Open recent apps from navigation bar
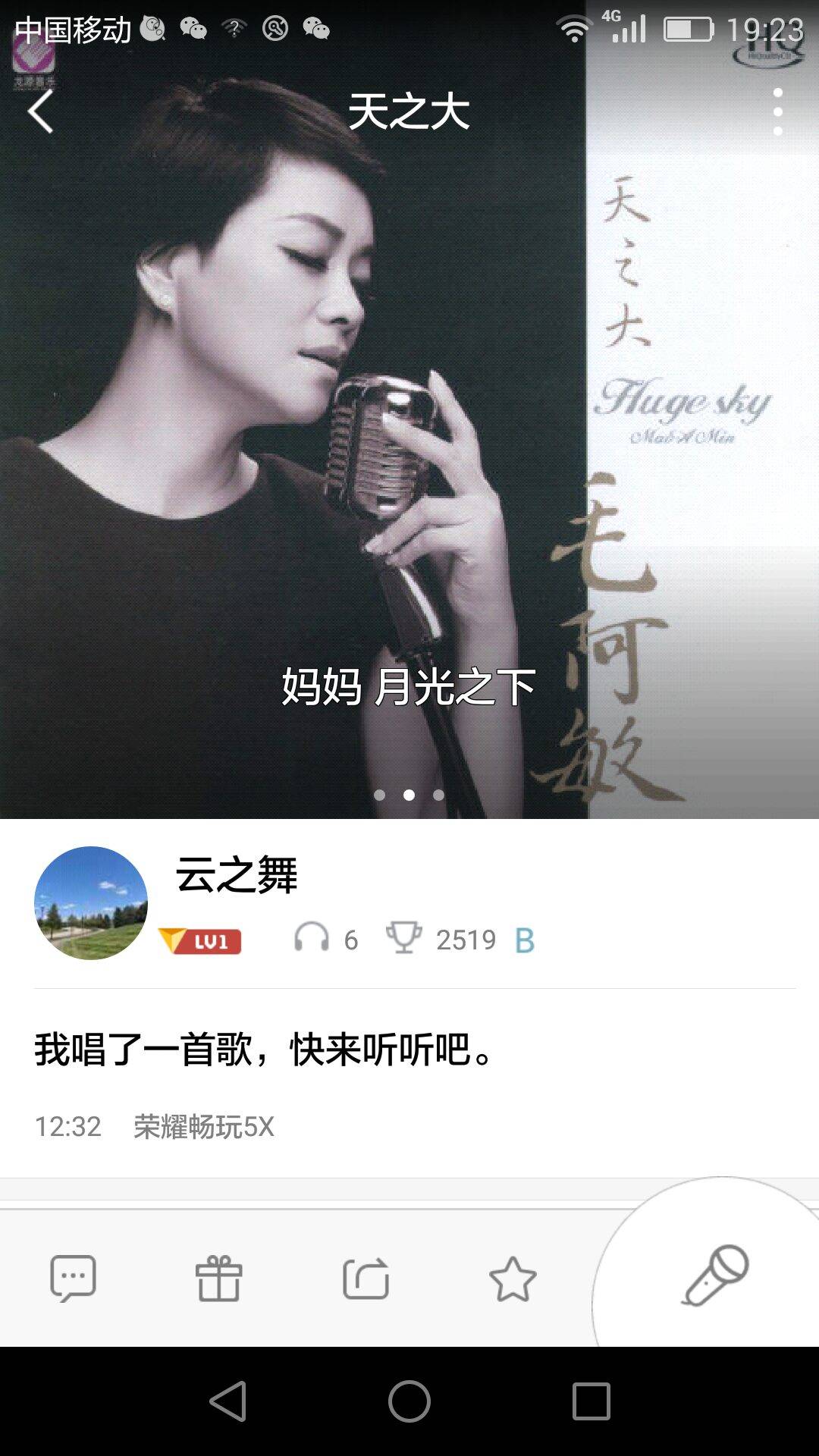The height and width of the screenshot is (1456, 819). point(591,1401)
